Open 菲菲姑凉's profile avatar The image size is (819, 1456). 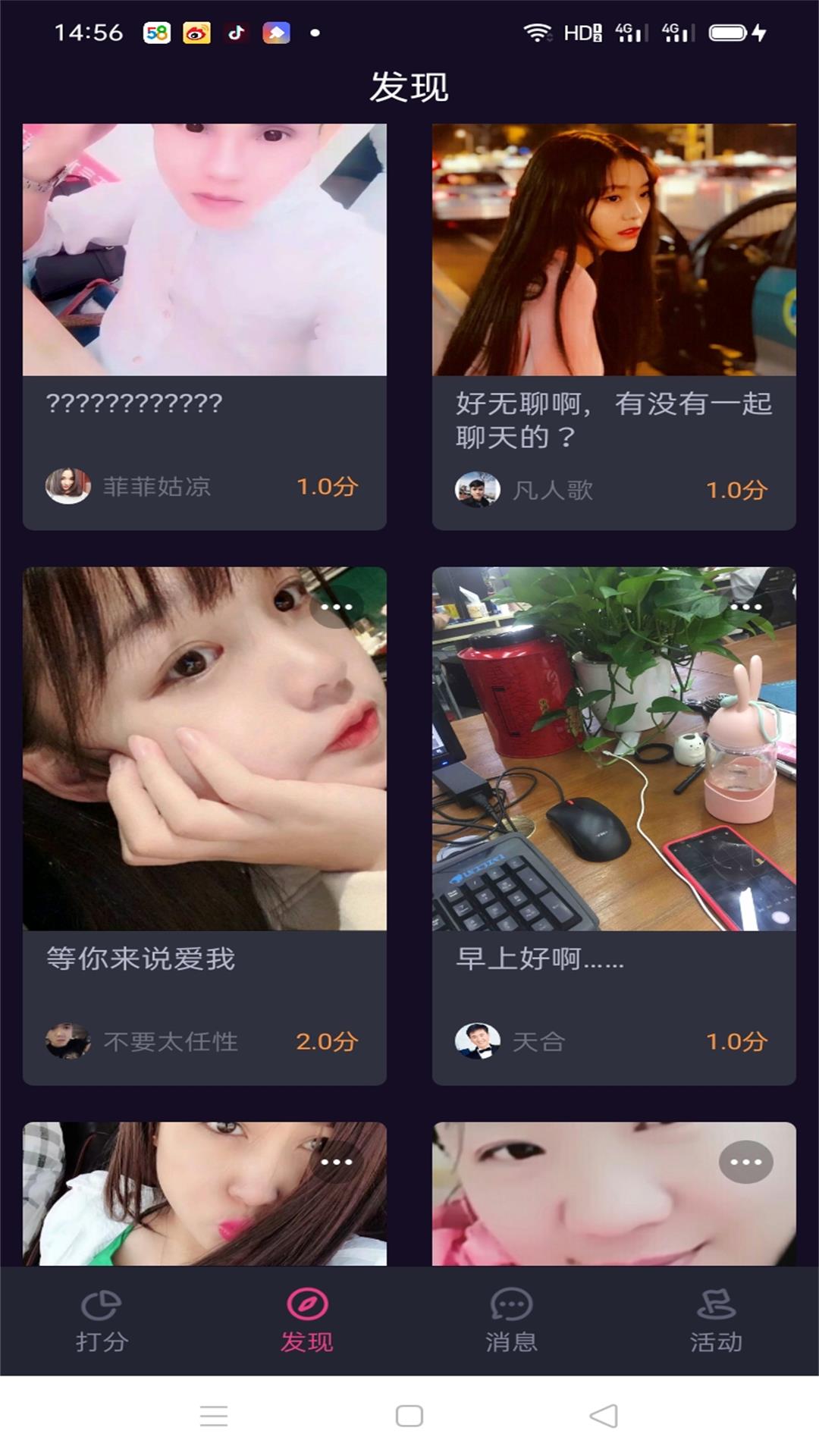coord(67,485)
